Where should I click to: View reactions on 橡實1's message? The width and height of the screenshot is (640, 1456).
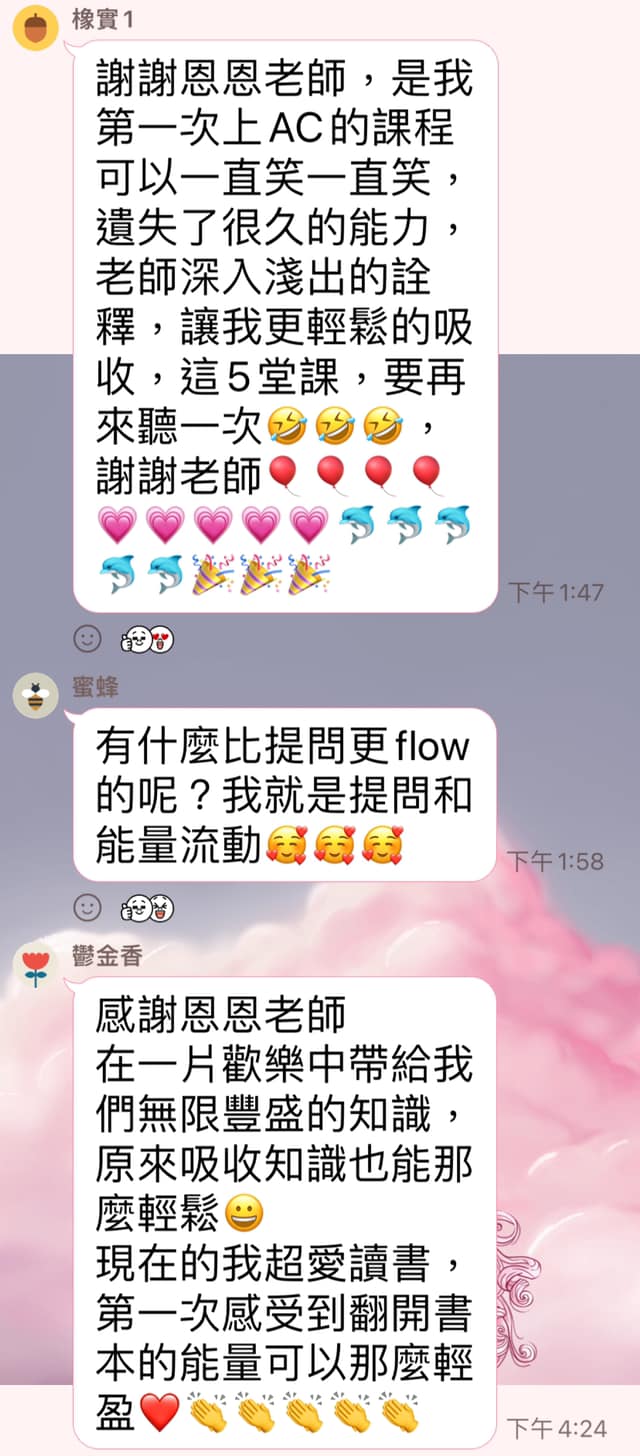(x=147, y=639)
